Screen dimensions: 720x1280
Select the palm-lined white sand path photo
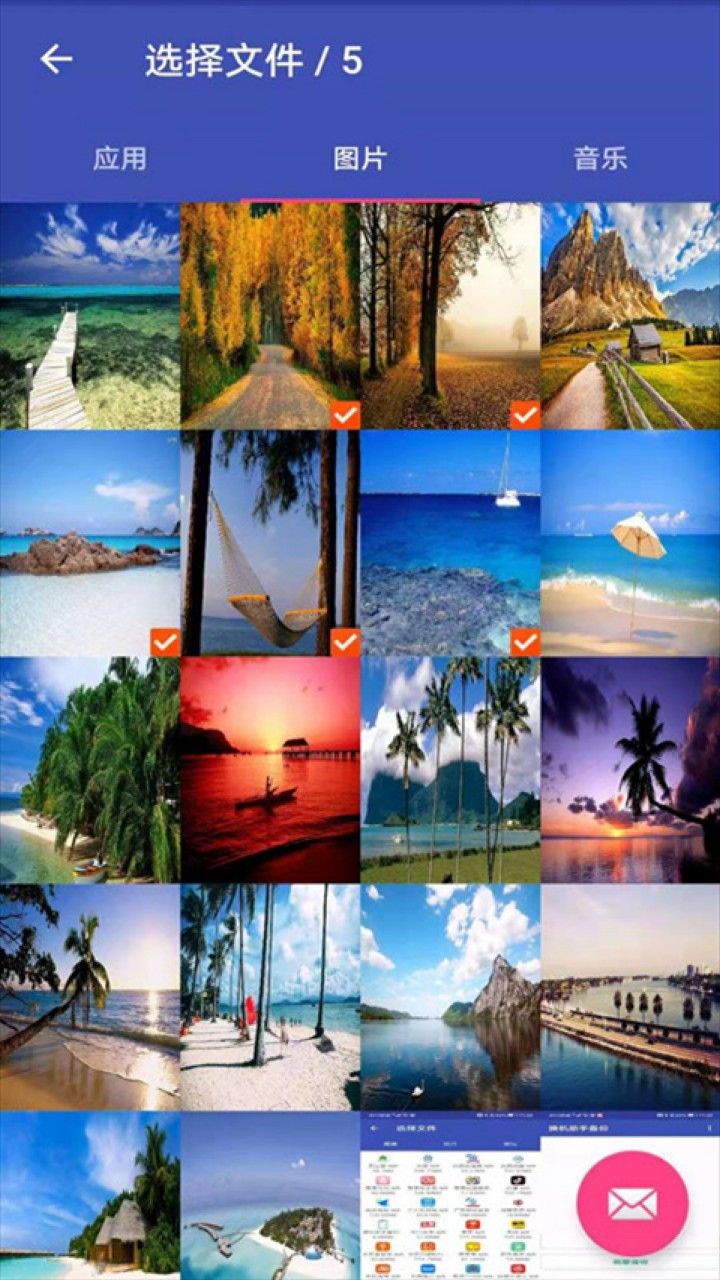[270, 996]
